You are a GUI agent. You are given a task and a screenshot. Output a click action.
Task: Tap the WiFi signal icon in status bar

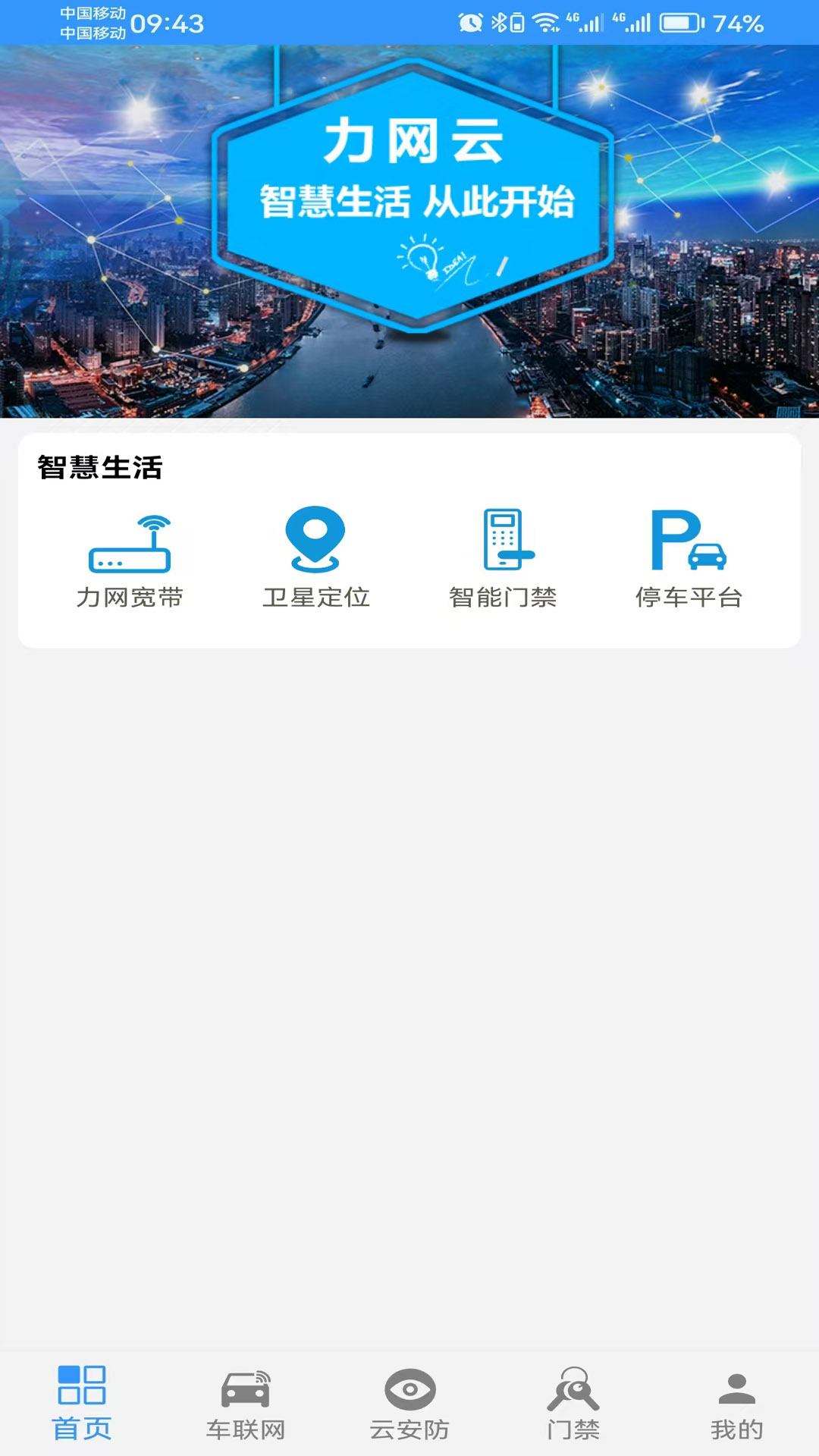click(x=548, y=21)
